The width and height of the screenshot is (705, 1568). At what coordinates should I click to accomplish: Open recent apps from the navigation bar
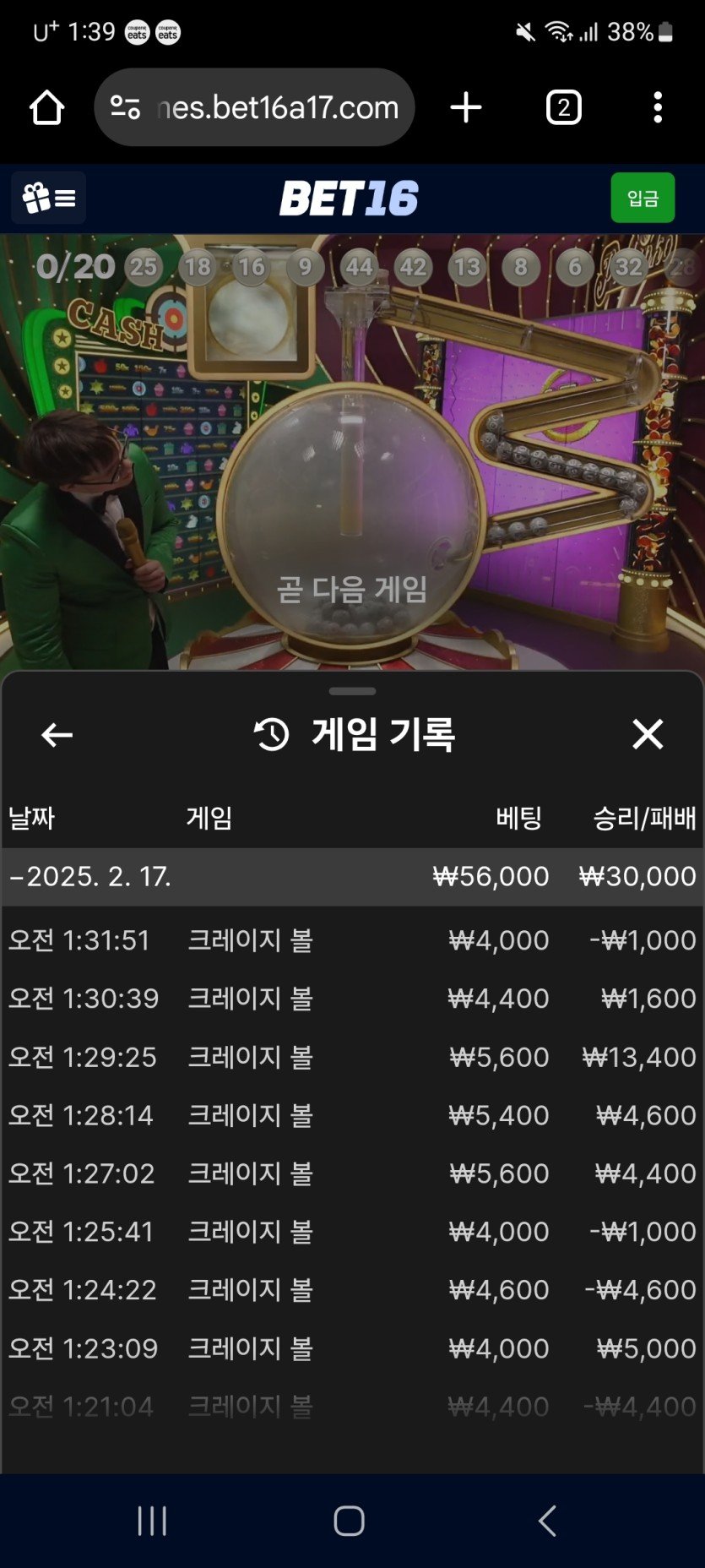(152, 1521)
